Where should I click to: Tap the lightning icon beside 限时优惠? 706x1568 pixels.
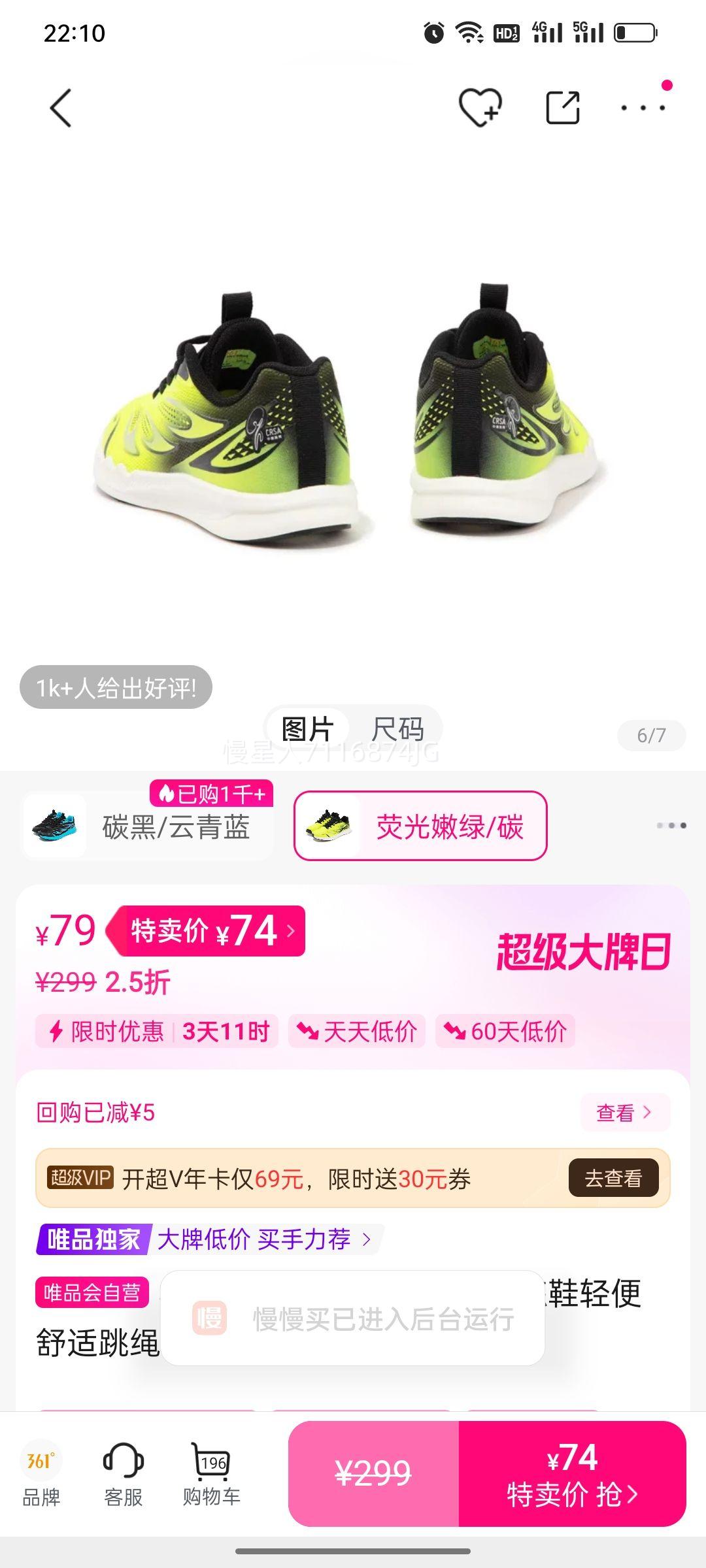tap(58, 1031)
